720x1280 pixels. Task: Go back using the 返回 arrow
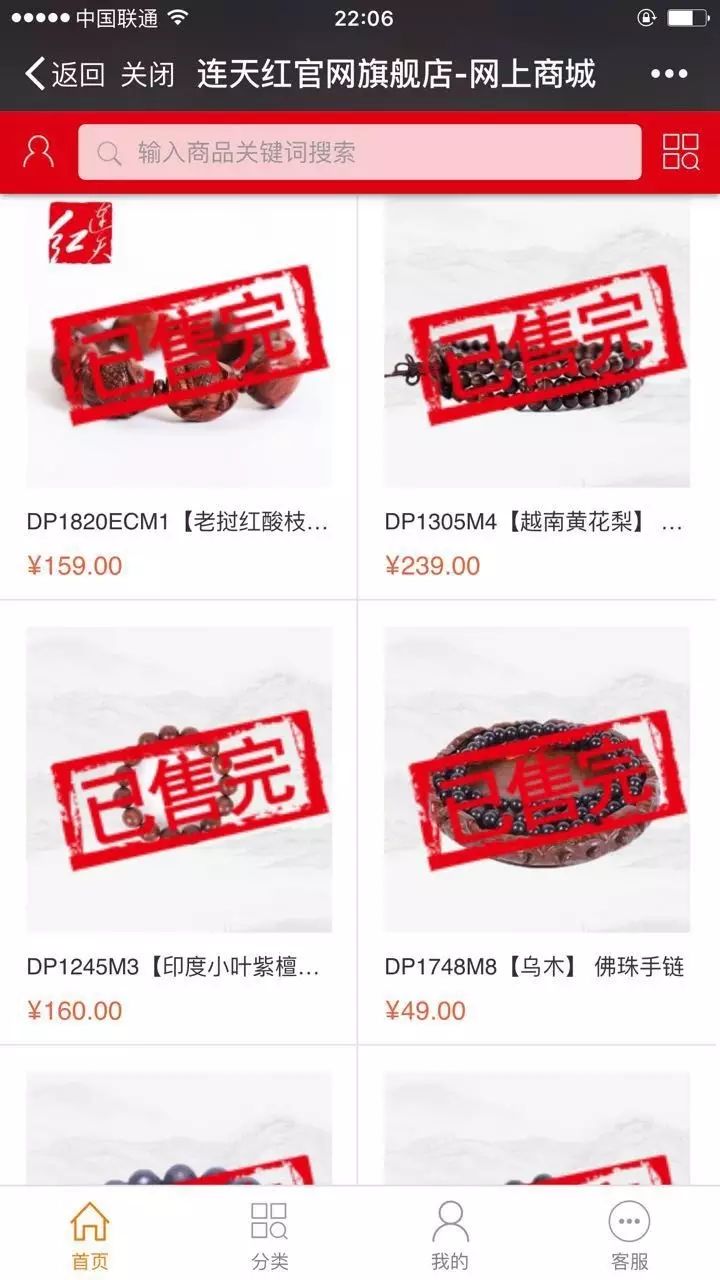pyautogui.click(x=64, y=74)
